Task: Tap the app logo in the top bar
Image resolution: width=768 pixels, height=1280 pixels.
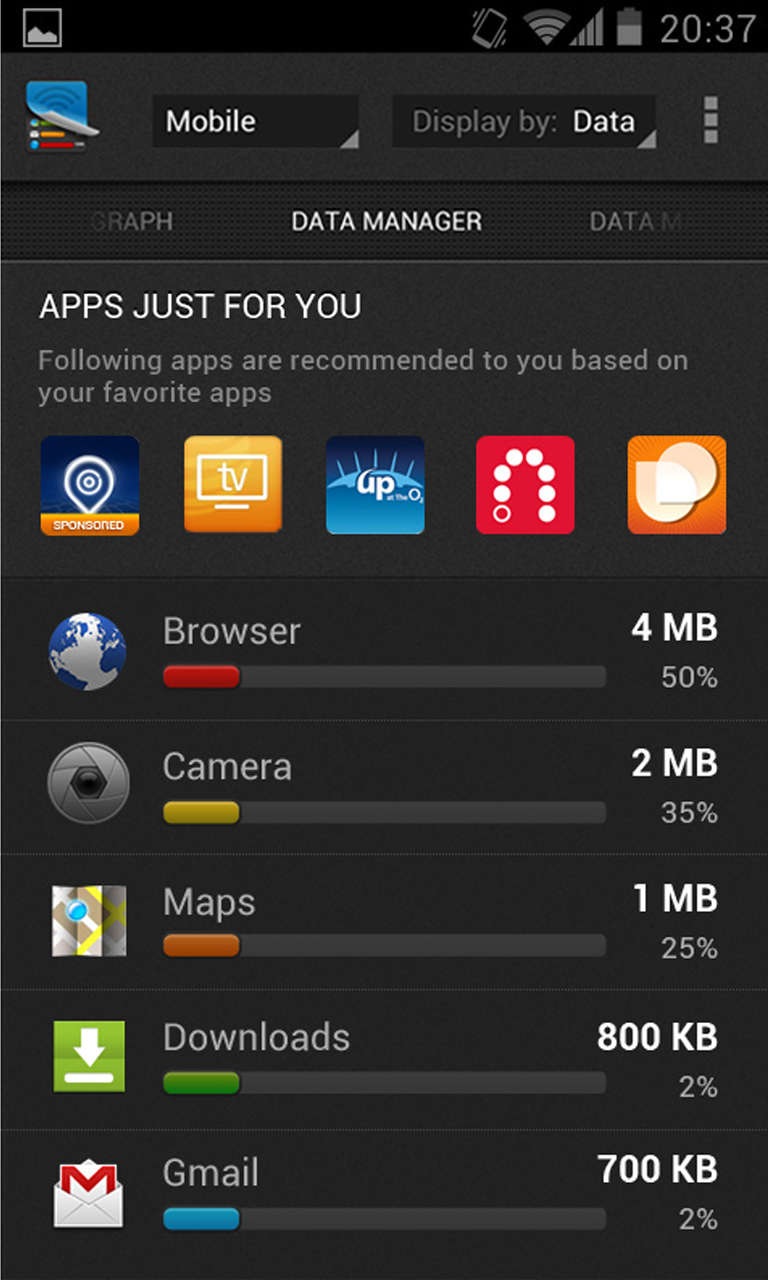Action: pos(62,118)
